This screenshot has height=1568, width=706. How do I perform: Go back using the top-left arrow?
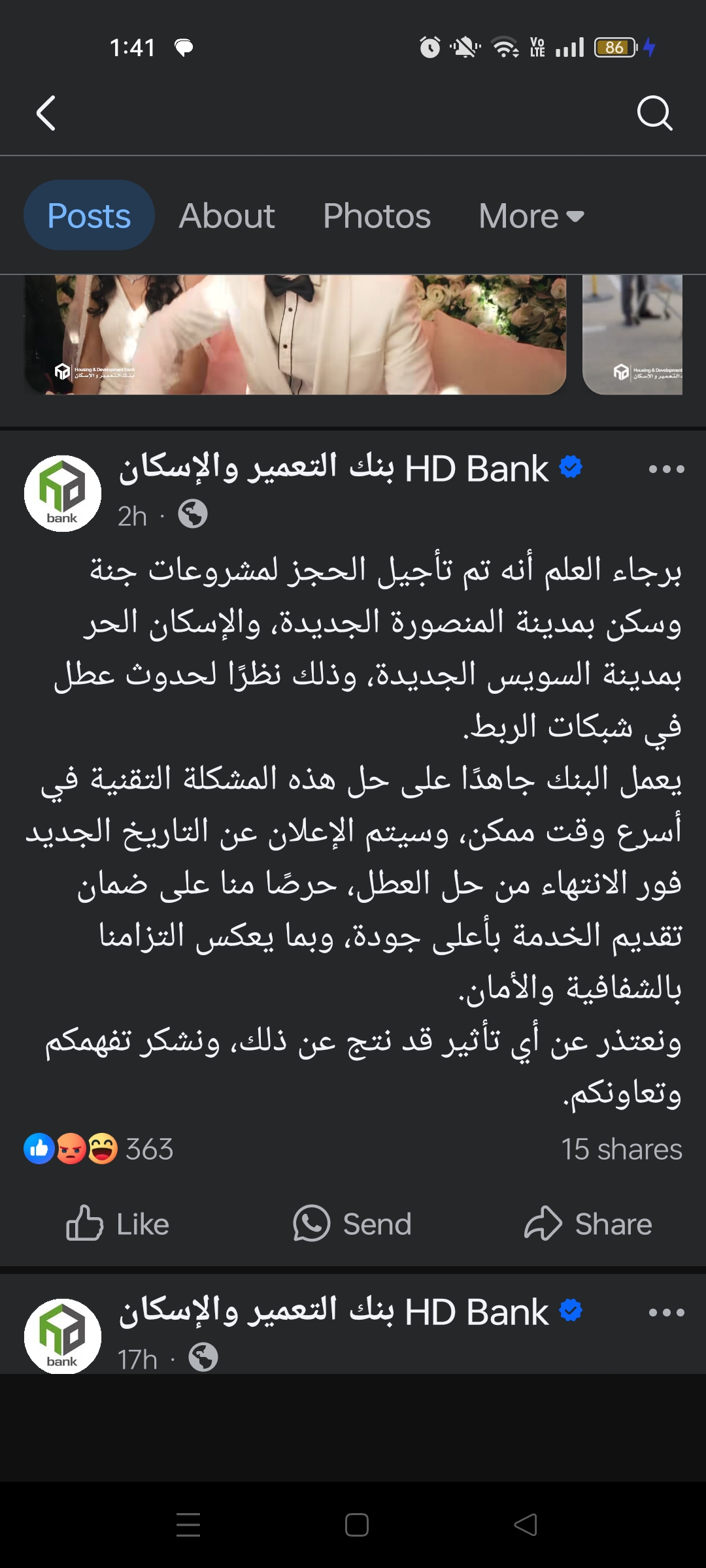tap(46, 113)
